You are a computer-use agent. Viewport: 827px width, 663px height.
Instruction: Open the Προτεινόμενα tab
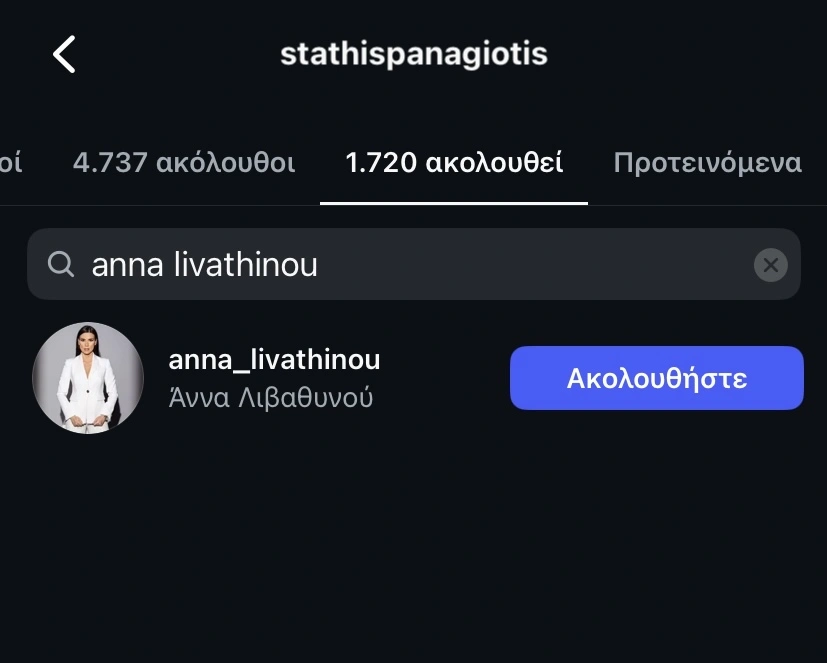pos(707,163)
